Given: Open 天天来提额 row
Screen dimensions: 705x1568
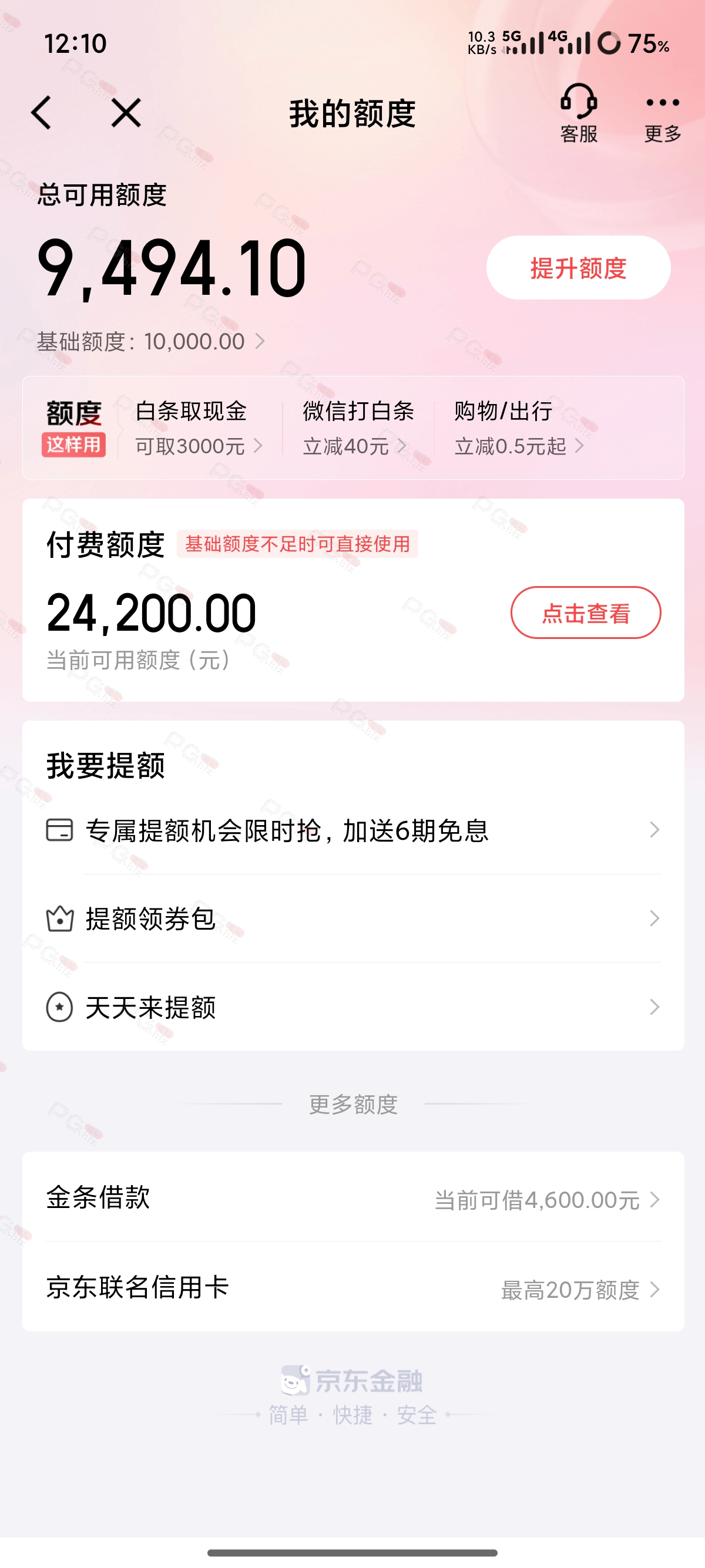Looking at the screenshot, I should click(x=353, y=1007).
